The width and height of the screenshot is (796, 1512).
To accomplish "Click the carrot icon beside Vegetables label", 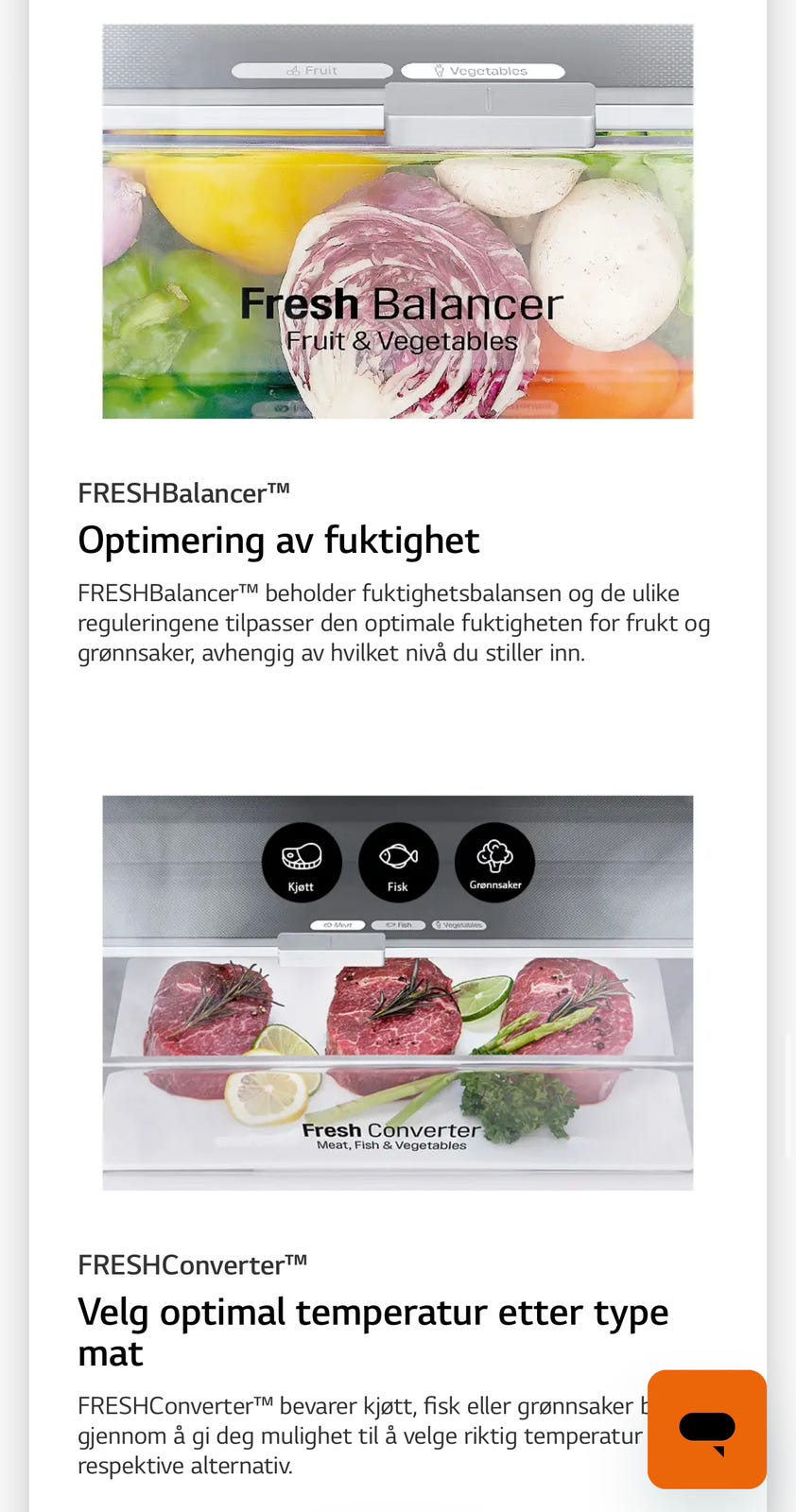I will pyautogui.click(x=438, y=69).
